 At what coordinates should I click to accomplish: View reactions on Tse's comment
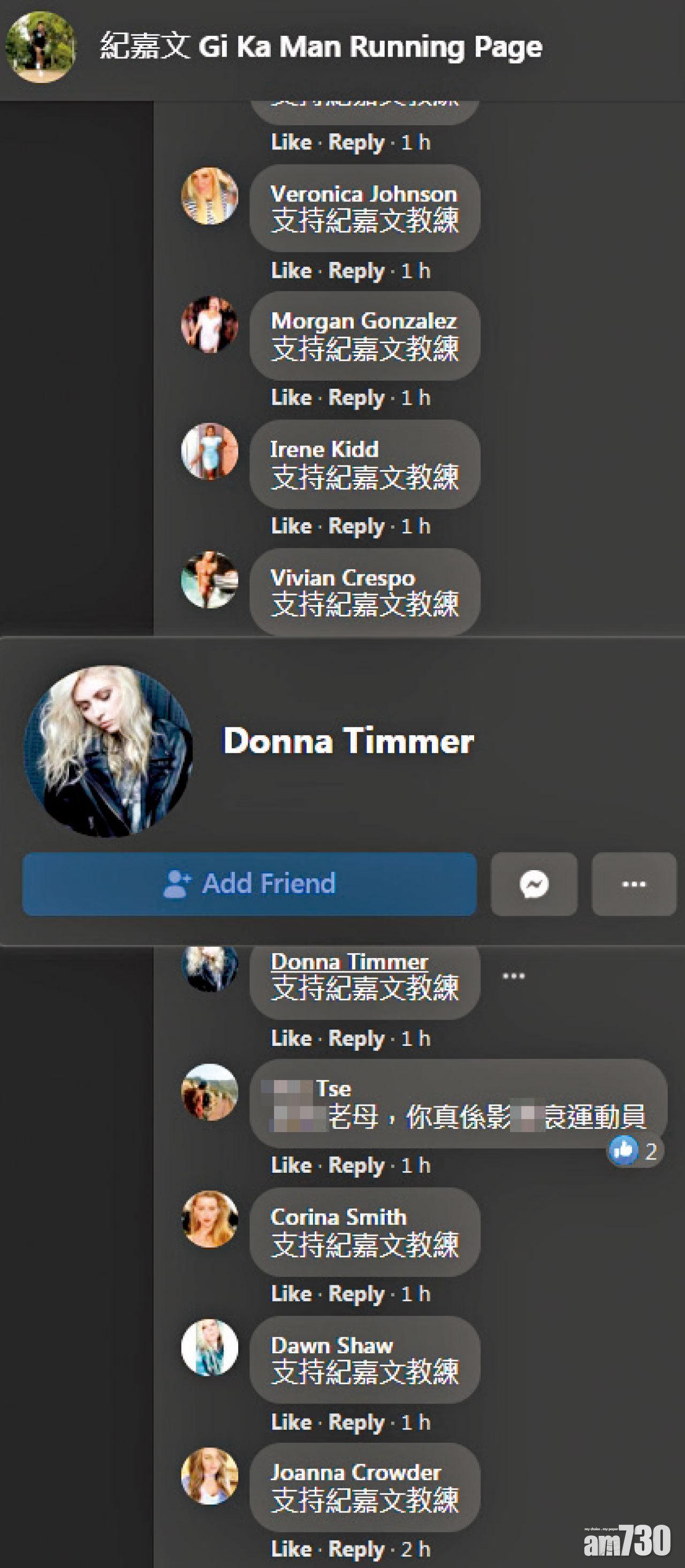coord(635,1151)
